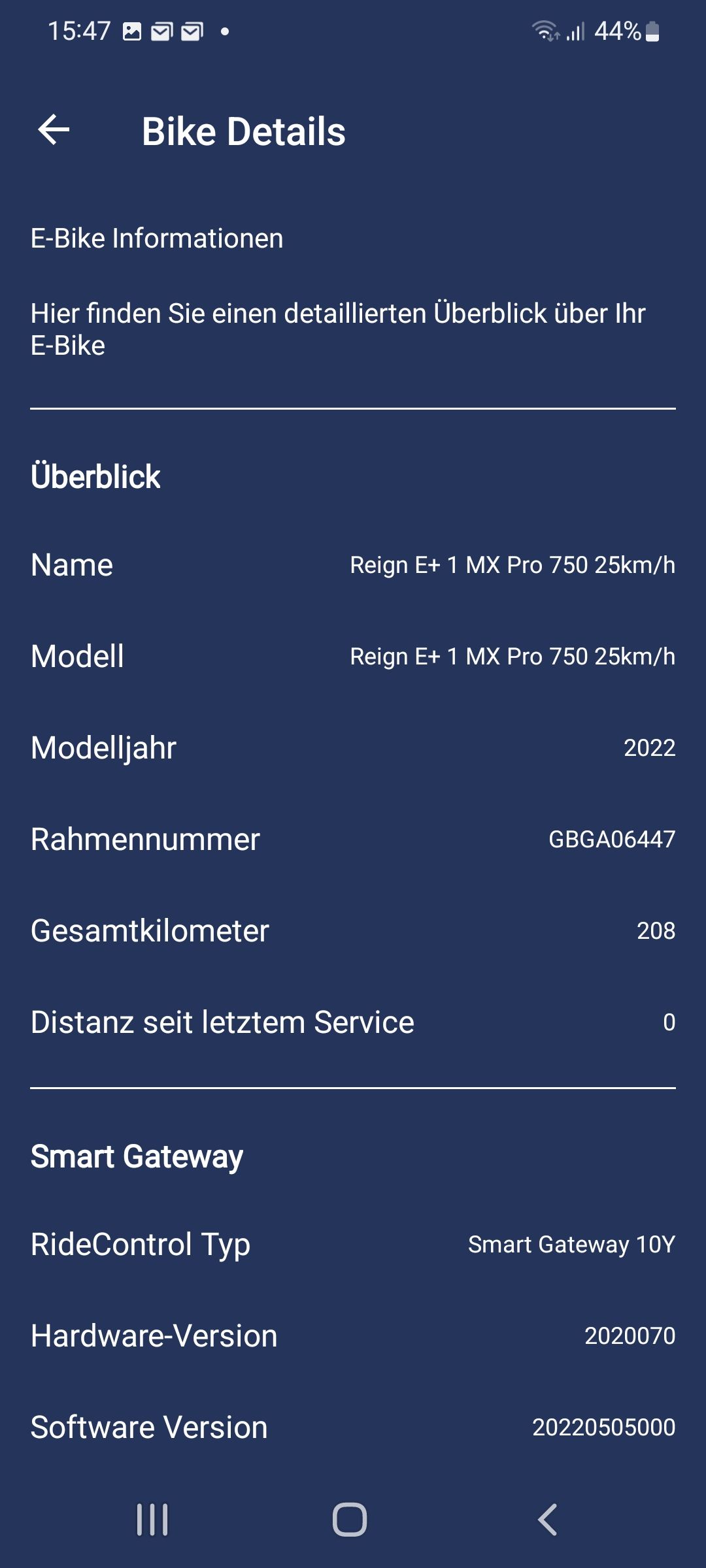Go back from Bike Details
The width and height of the screenshot is (706, 1568).
54,129
